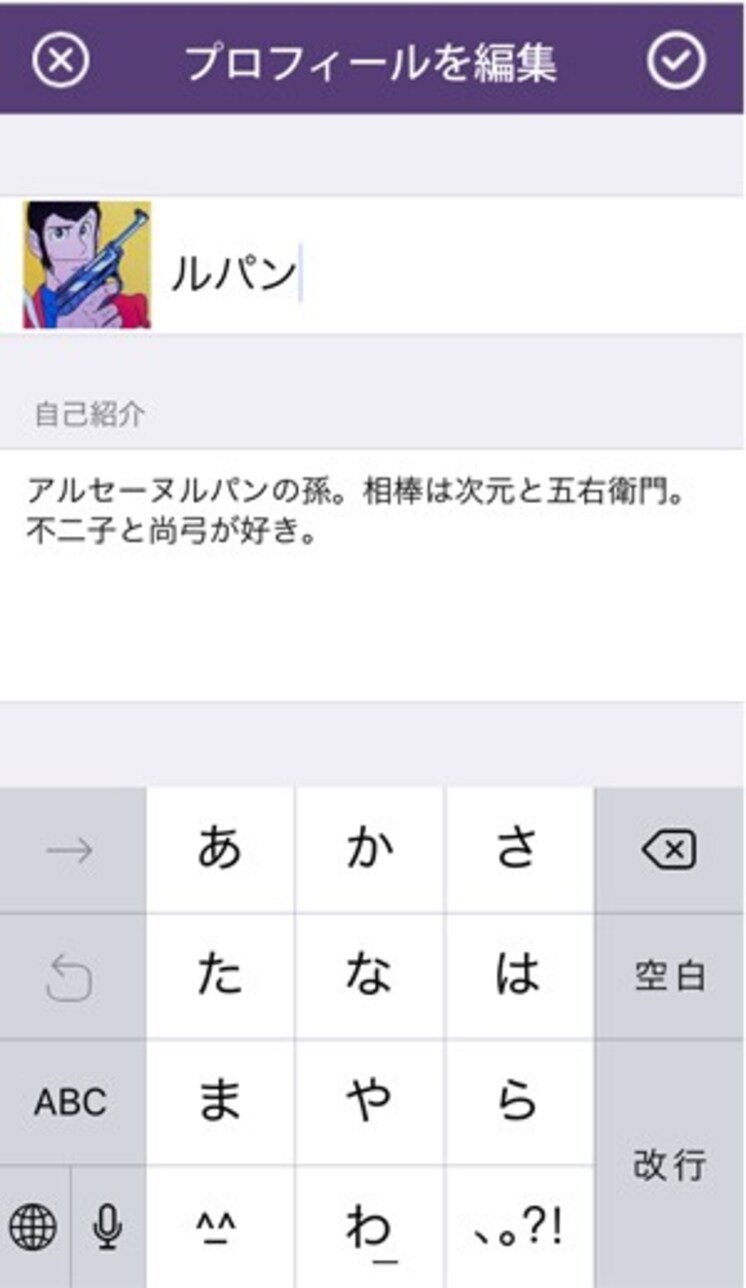Open the ^_^ emoticon key
This screenshot has width=746, height=1288.
tap(220, 1227)
